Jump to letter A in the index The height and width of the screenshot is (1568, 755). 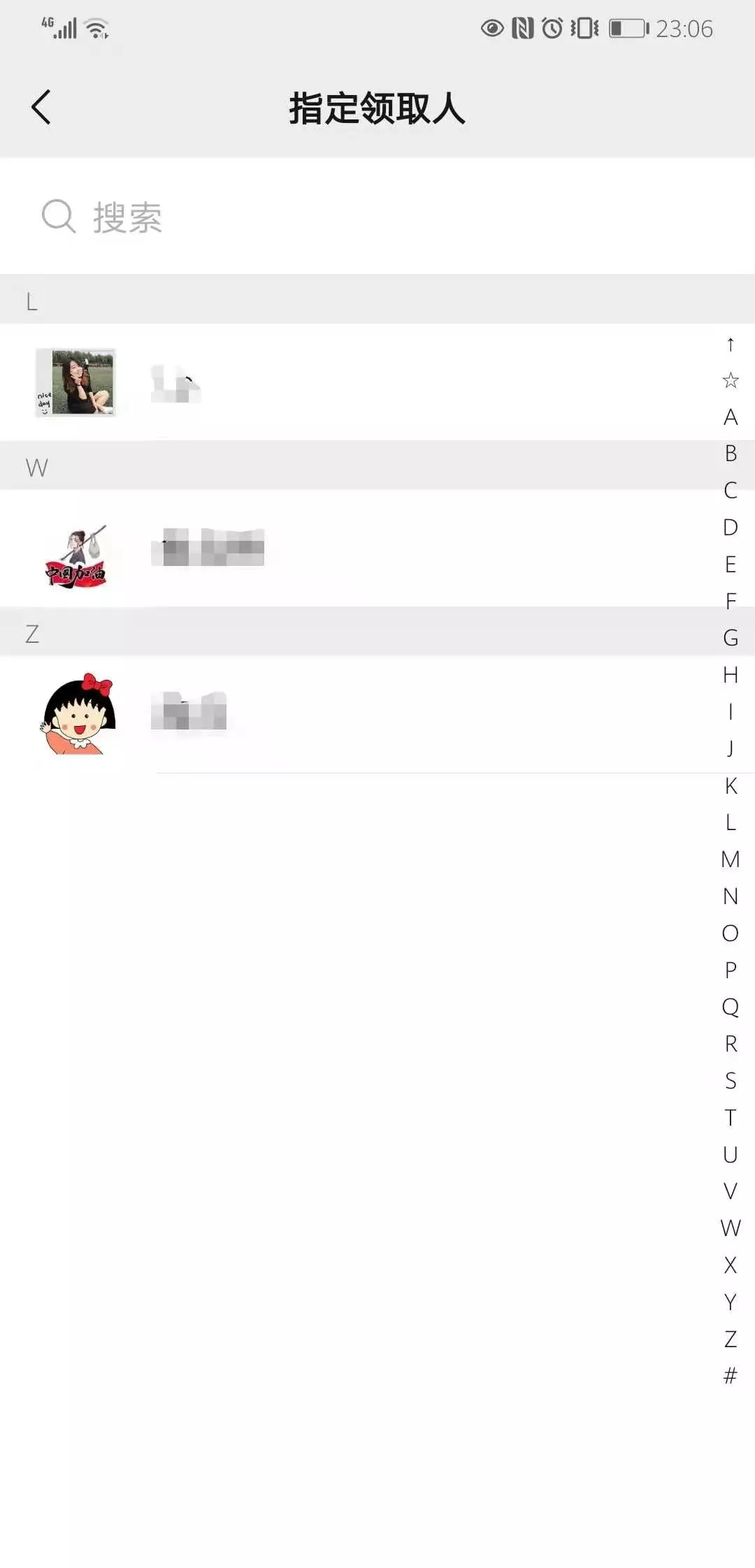pos(730,417)
